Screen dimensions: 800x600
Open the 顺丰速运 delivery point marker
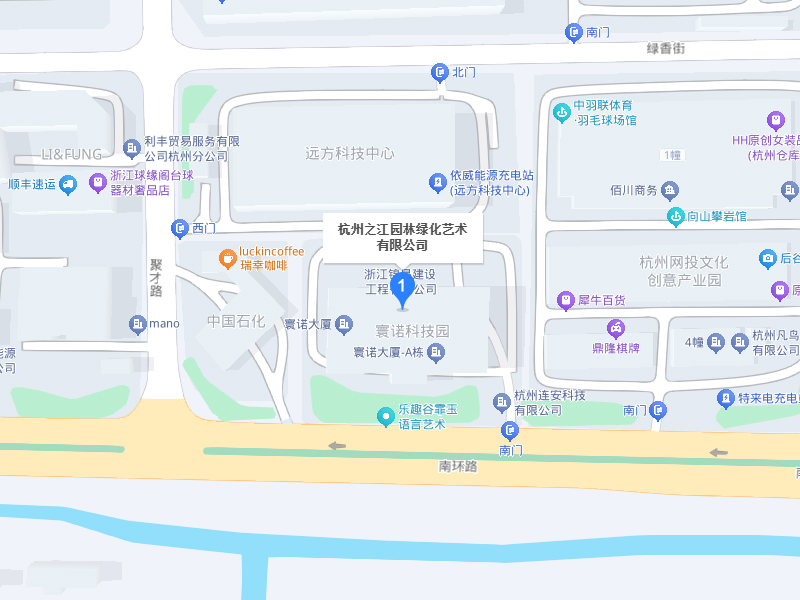[68, 184]
